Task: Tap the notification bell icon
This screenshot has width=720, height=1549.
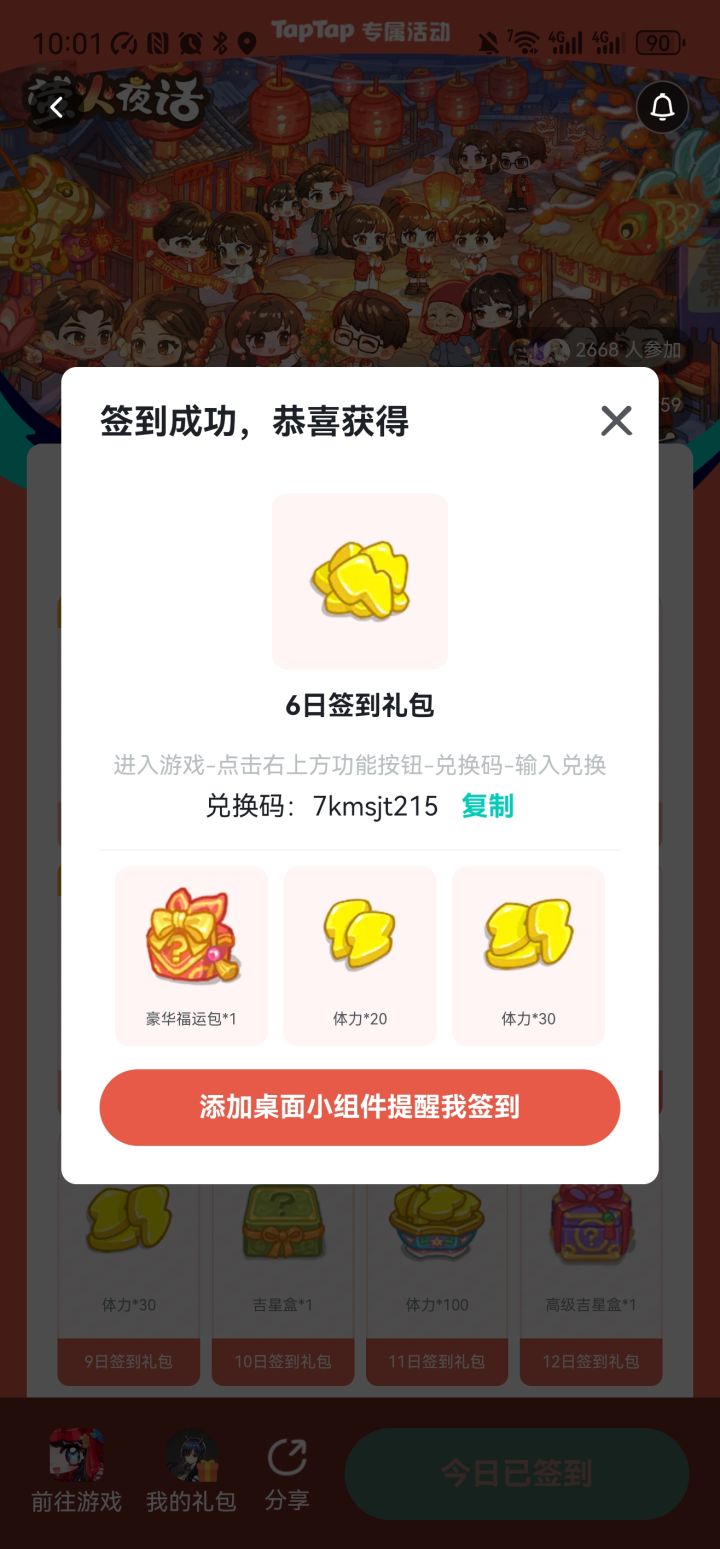Action: 661,108
